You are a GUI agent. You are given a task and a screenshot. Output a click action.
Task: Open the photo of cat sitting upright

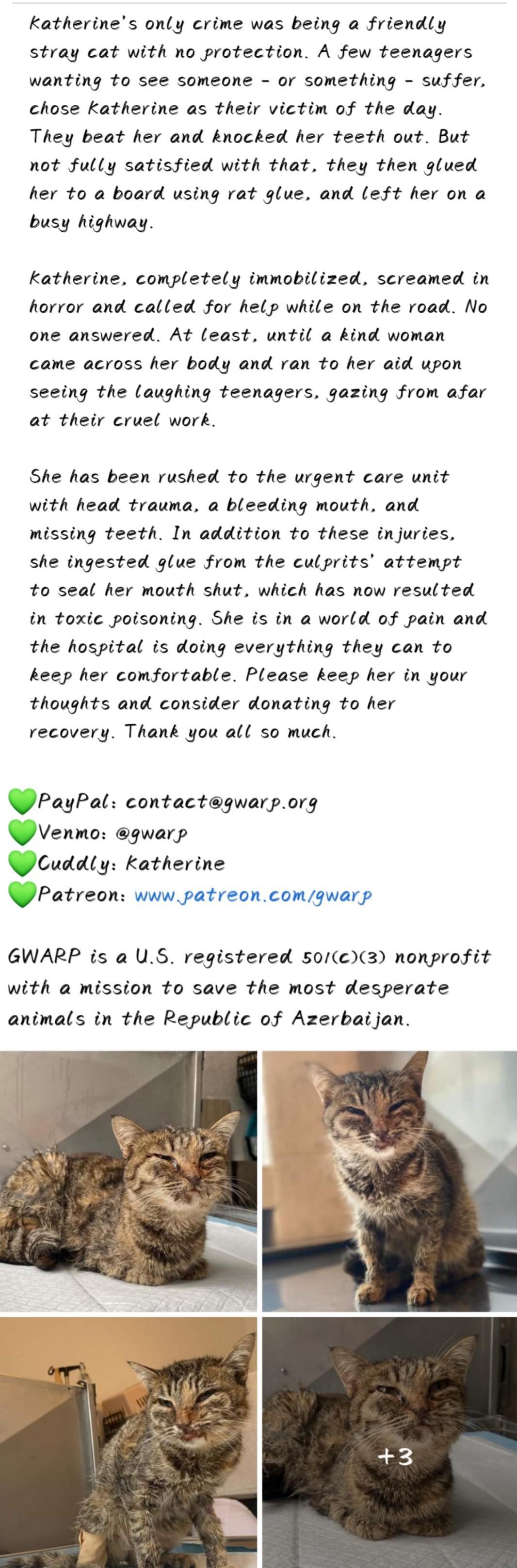point(389,1182)
